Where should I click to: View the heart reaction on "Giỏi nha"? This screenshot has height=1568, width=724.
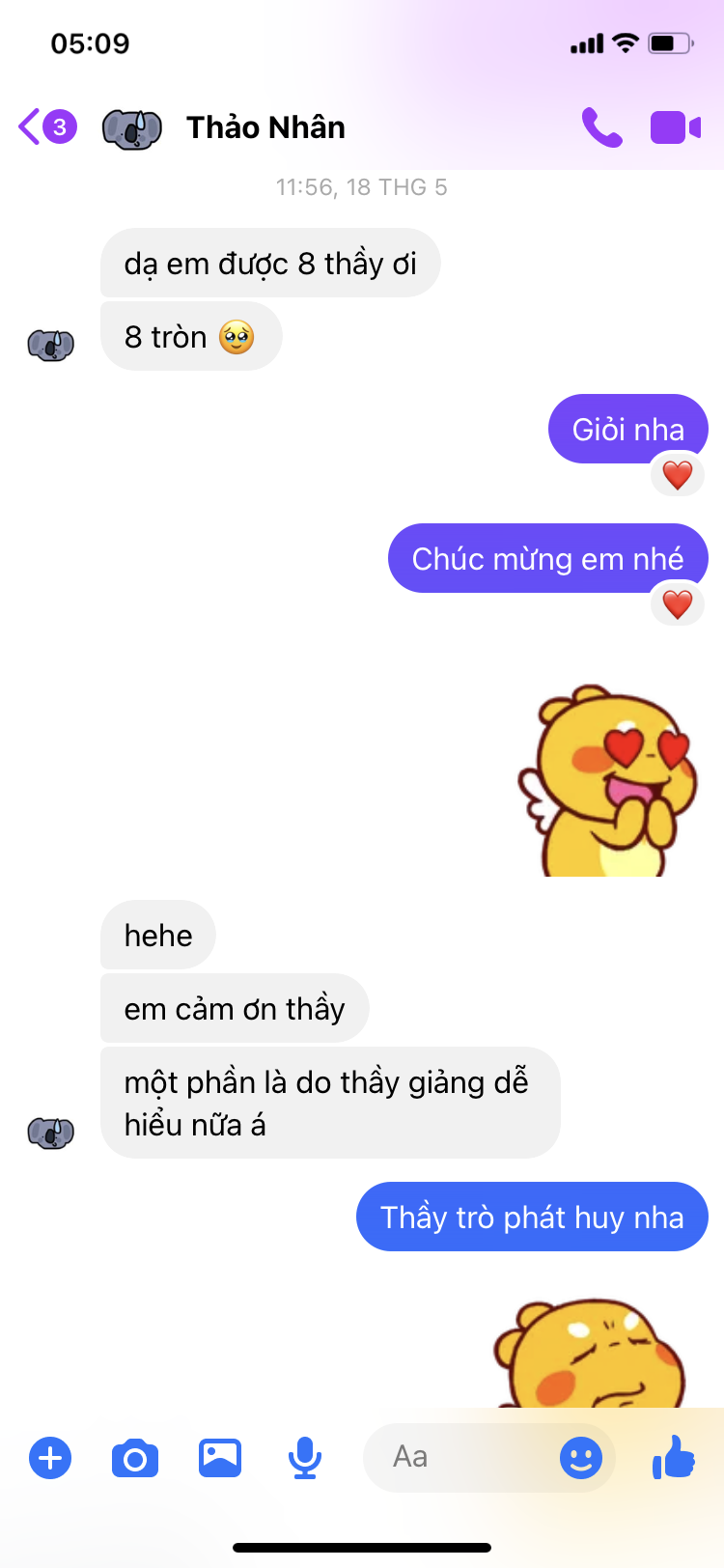click(x=678, y=475)
